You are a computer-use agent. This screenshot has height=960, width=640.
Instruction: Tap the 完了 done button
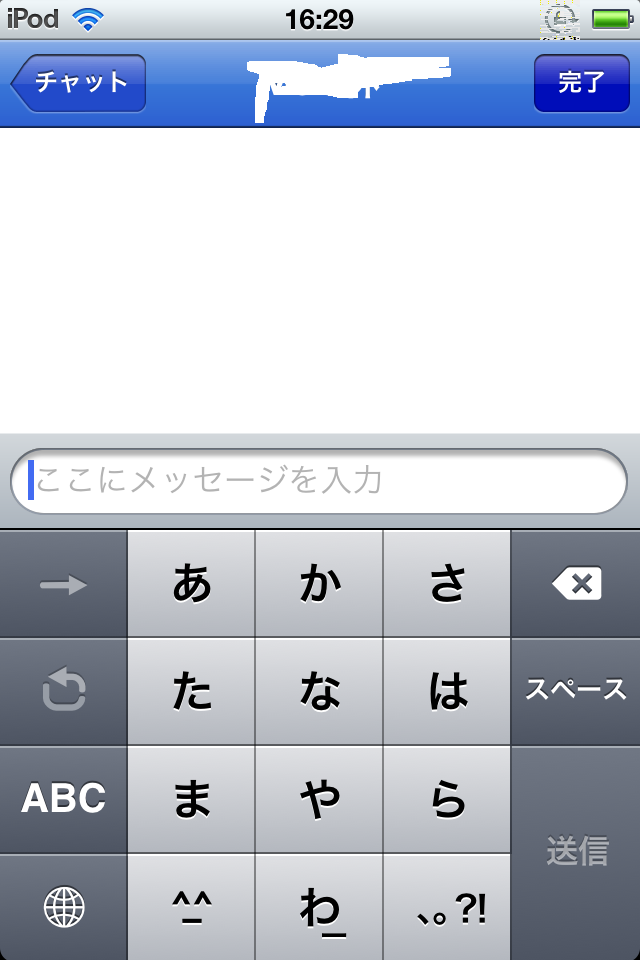pos(581,83)
